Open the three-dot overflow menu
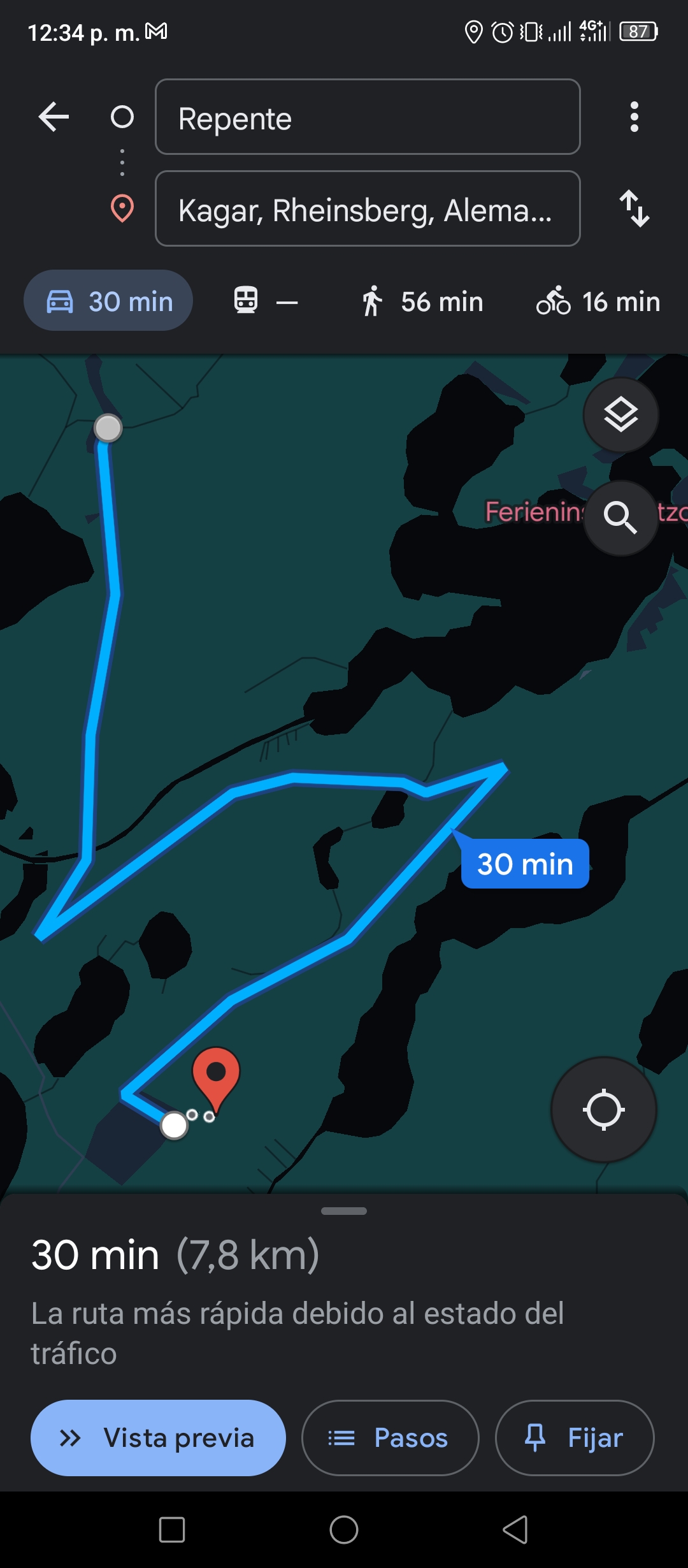The image size is (688, 1568). pos(634,117)
